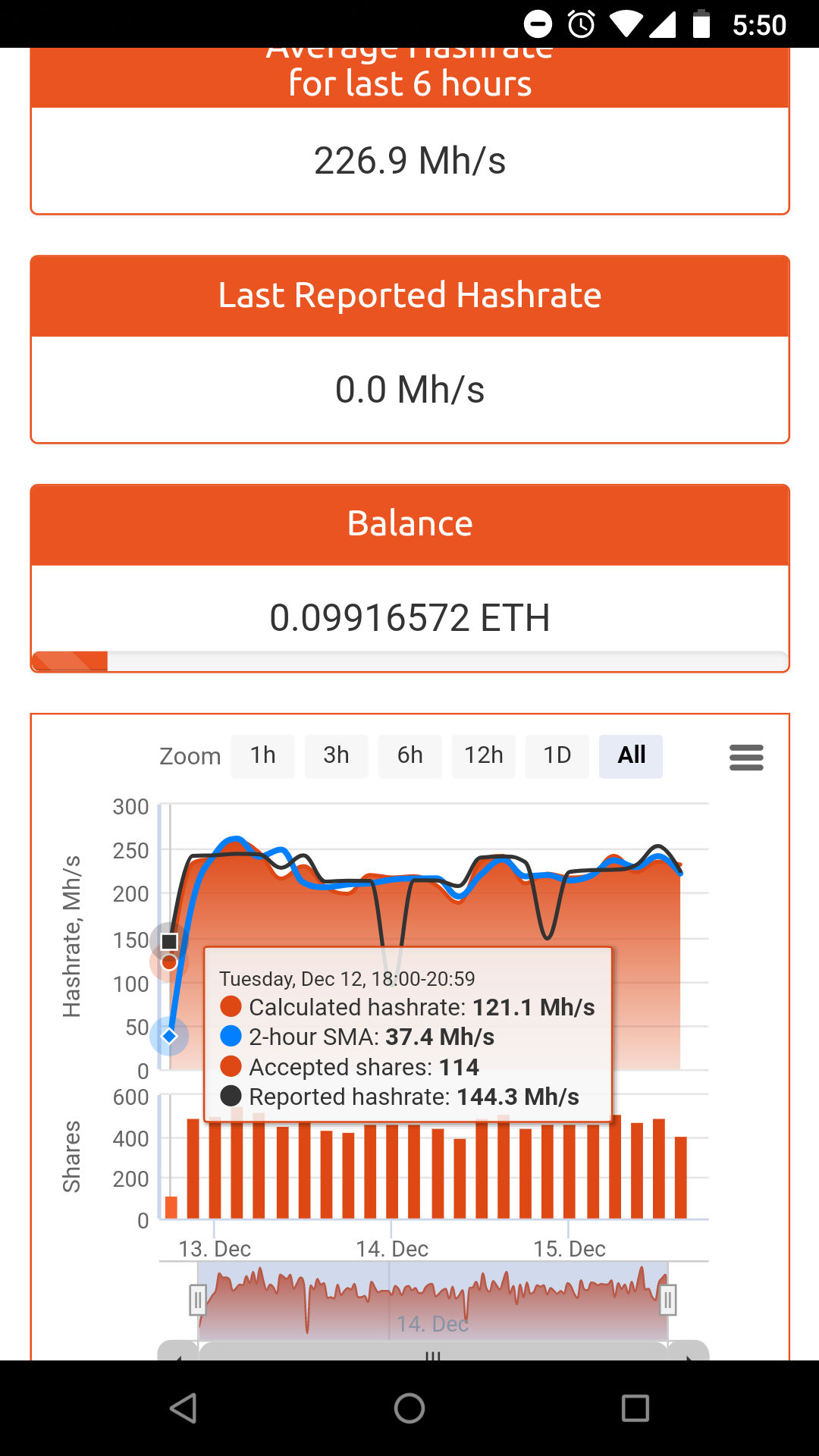This screenshot has width=819, height=1456.
Task: Set chart zoom to 1h
Action: click(262, 755)
